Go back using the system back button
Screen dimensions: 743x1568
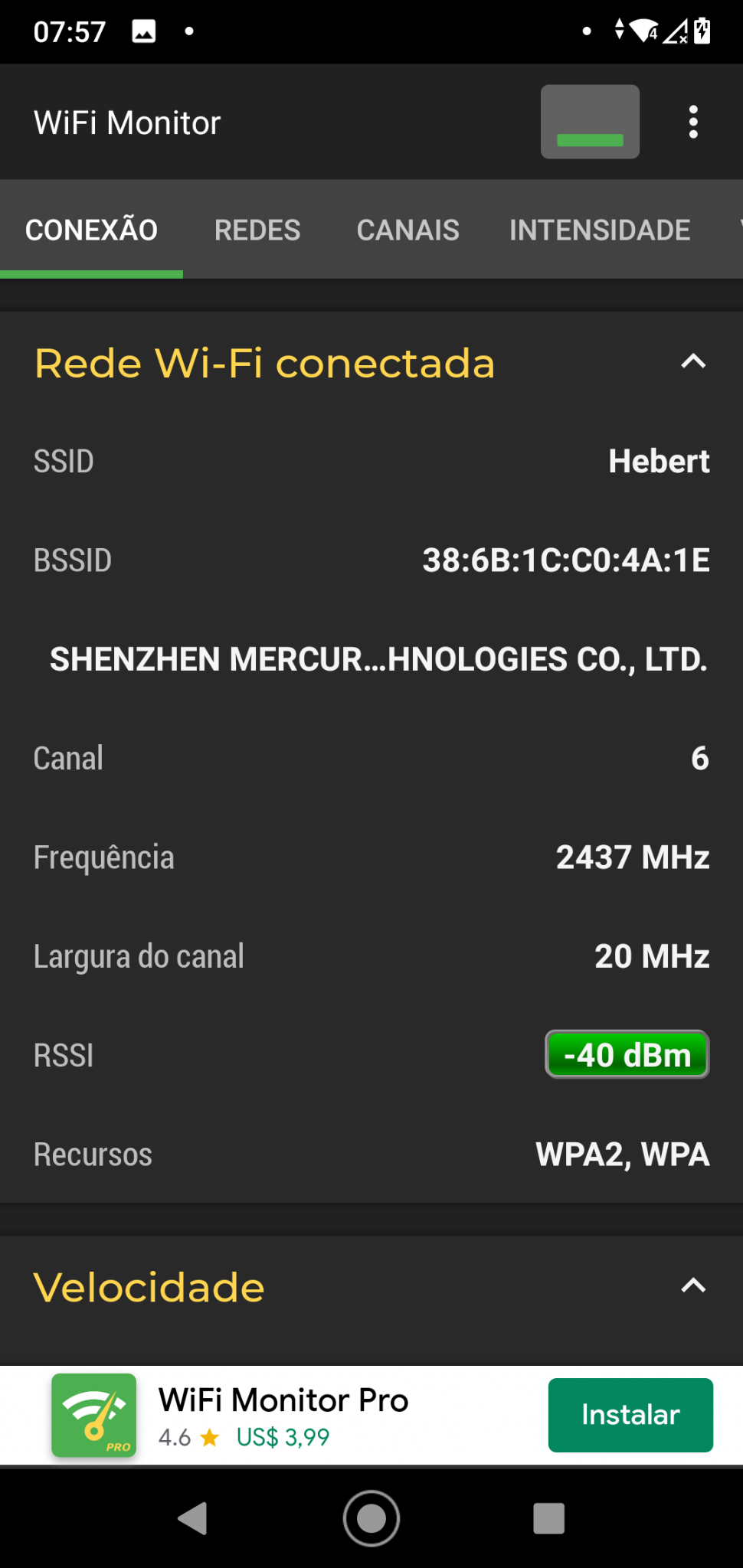[192, 1518]
